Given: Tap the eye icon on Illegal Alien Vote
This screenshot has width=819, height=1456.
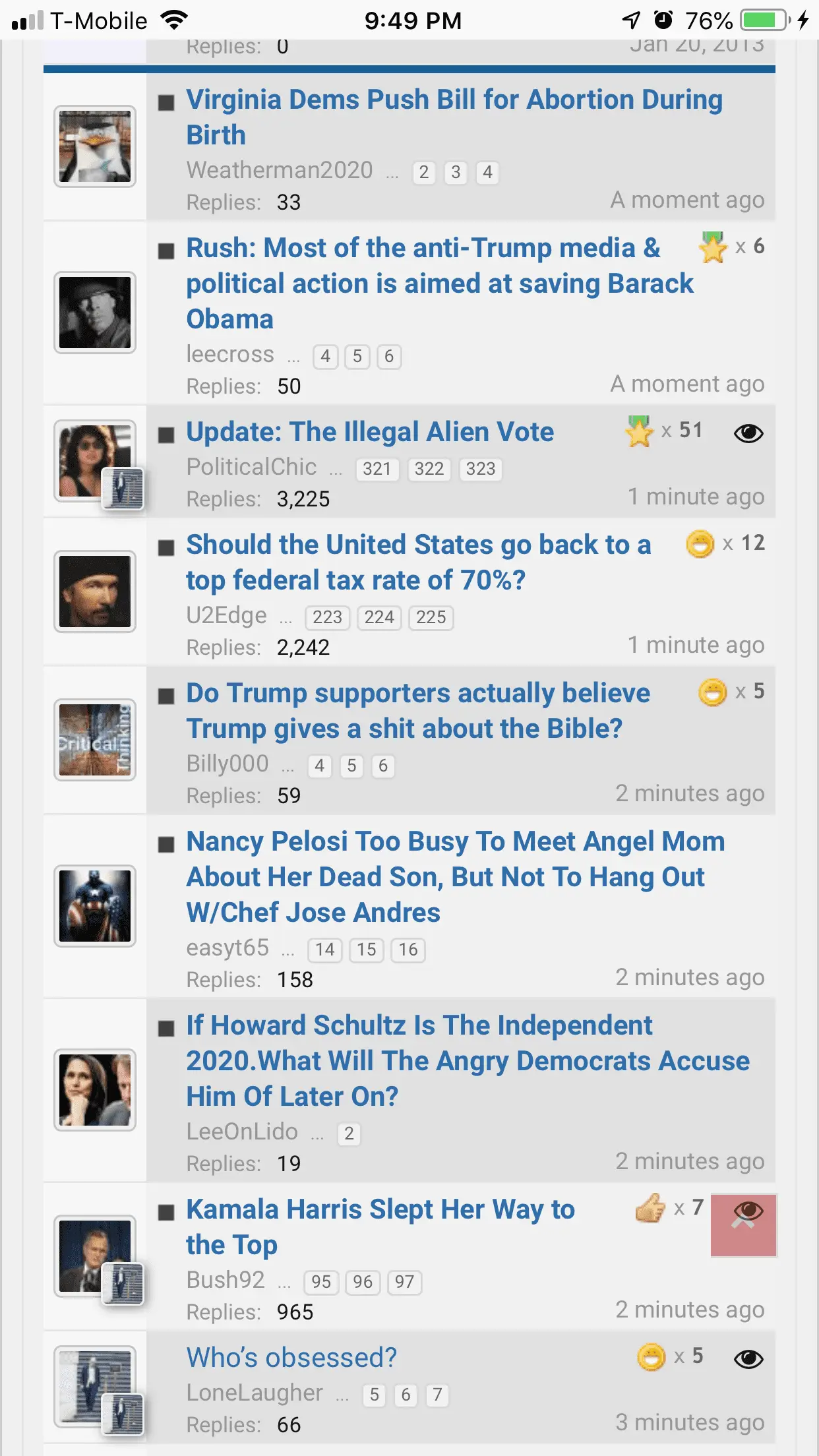Looking at the screenshot, I should click(x=748, y=433).
